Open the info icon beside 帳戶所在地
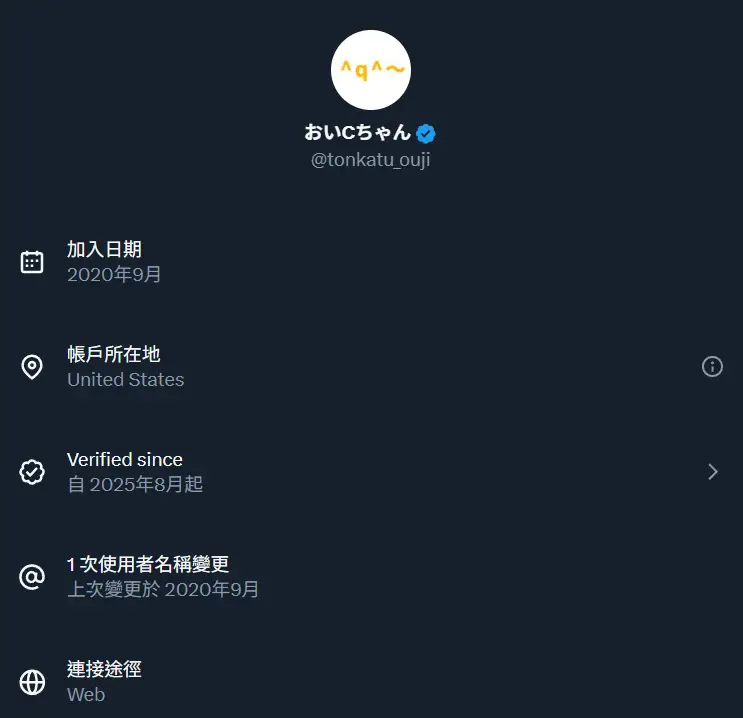Screen dimensions: 743x718 coord(712,367)
